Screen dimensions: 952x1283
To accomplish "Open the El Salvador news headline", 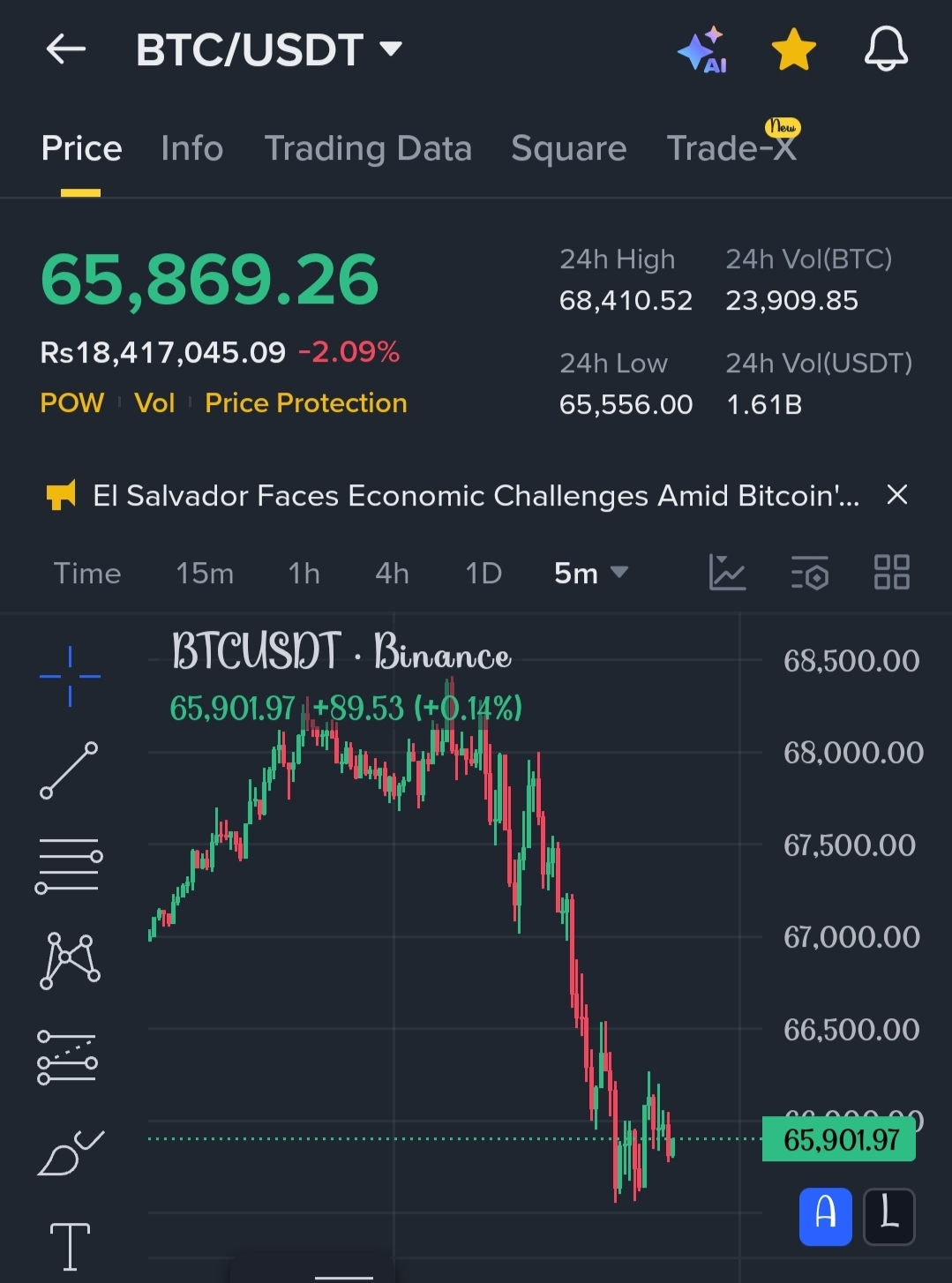I will (x=476, y=496).
